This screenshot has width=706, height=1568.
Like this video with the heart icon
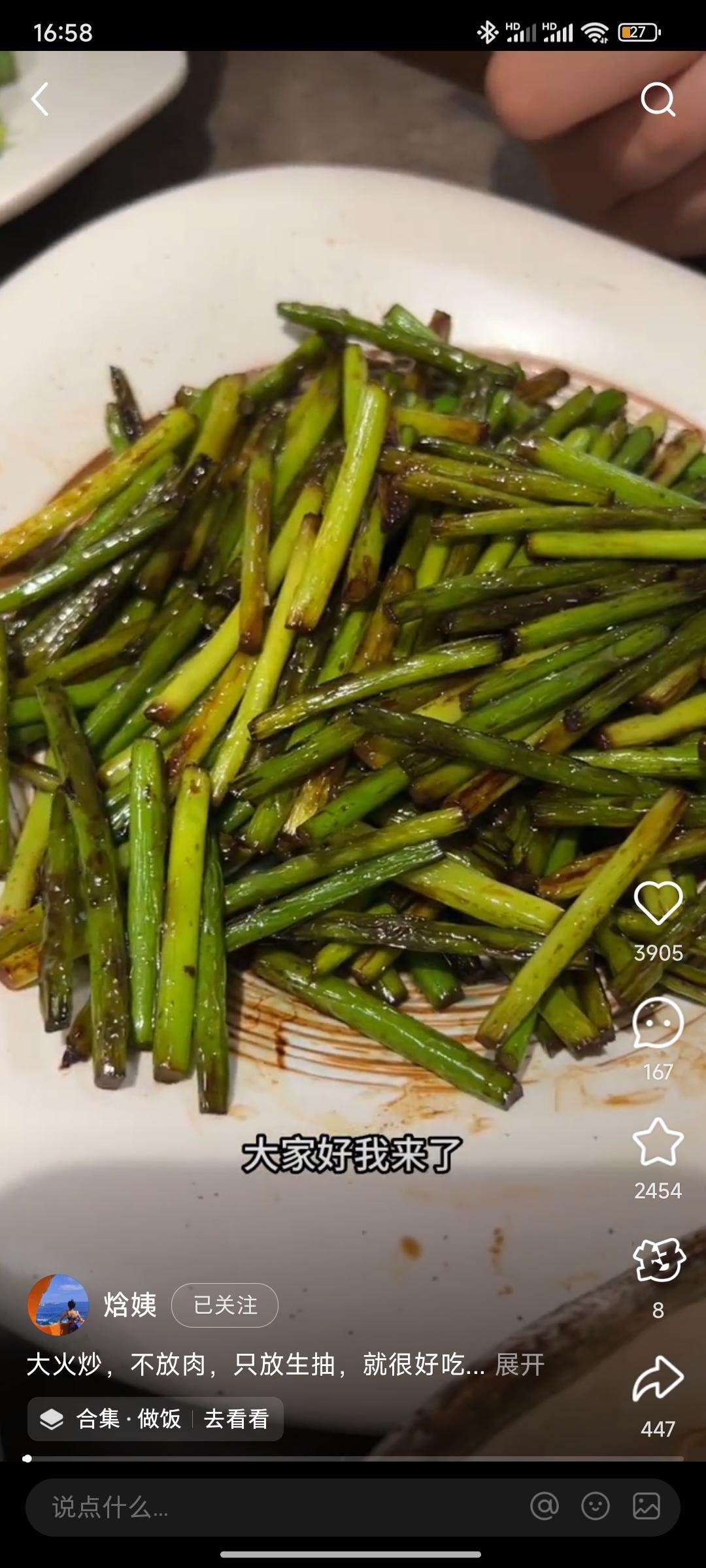[x=658, y=903]
